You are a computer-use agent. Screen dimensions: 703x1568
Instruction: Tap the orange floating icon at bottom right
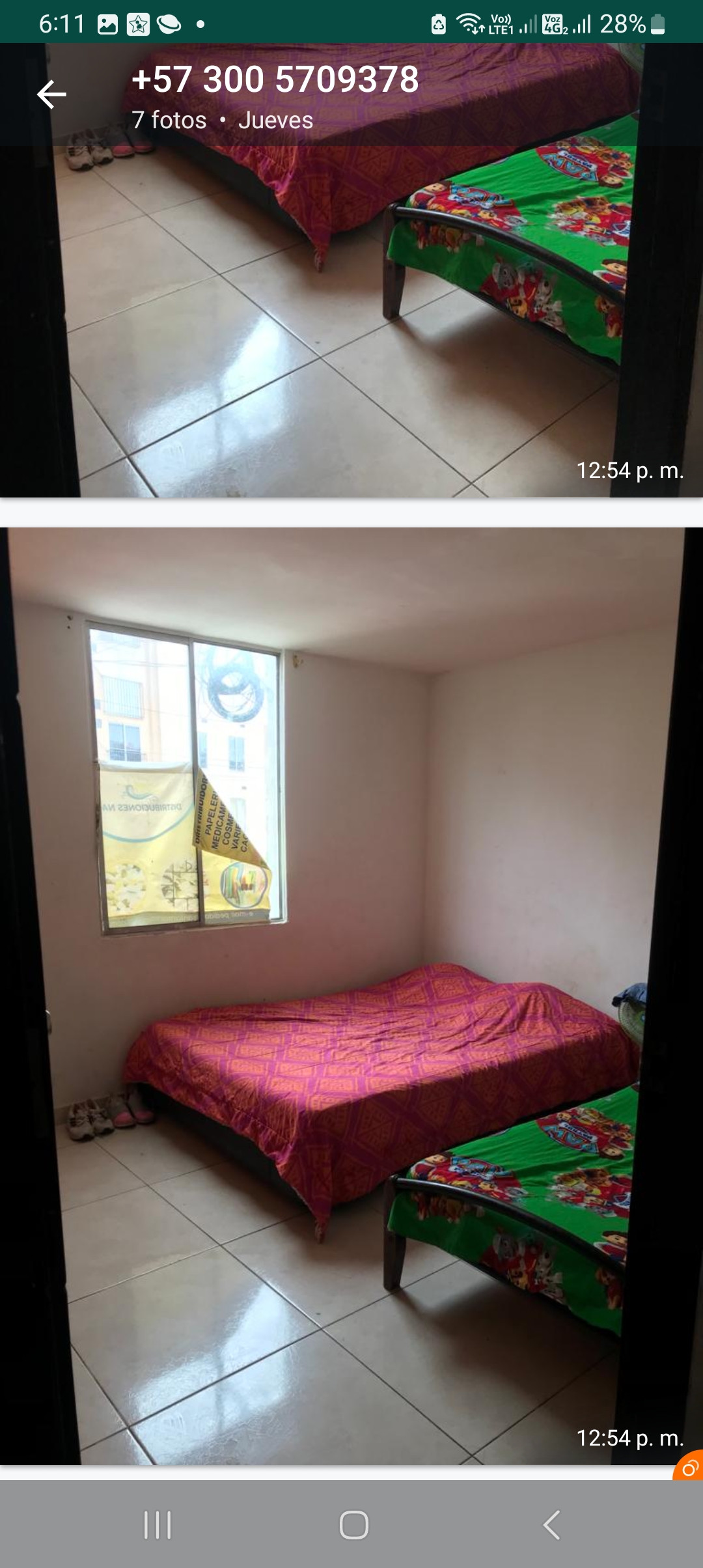point(689,1467)
